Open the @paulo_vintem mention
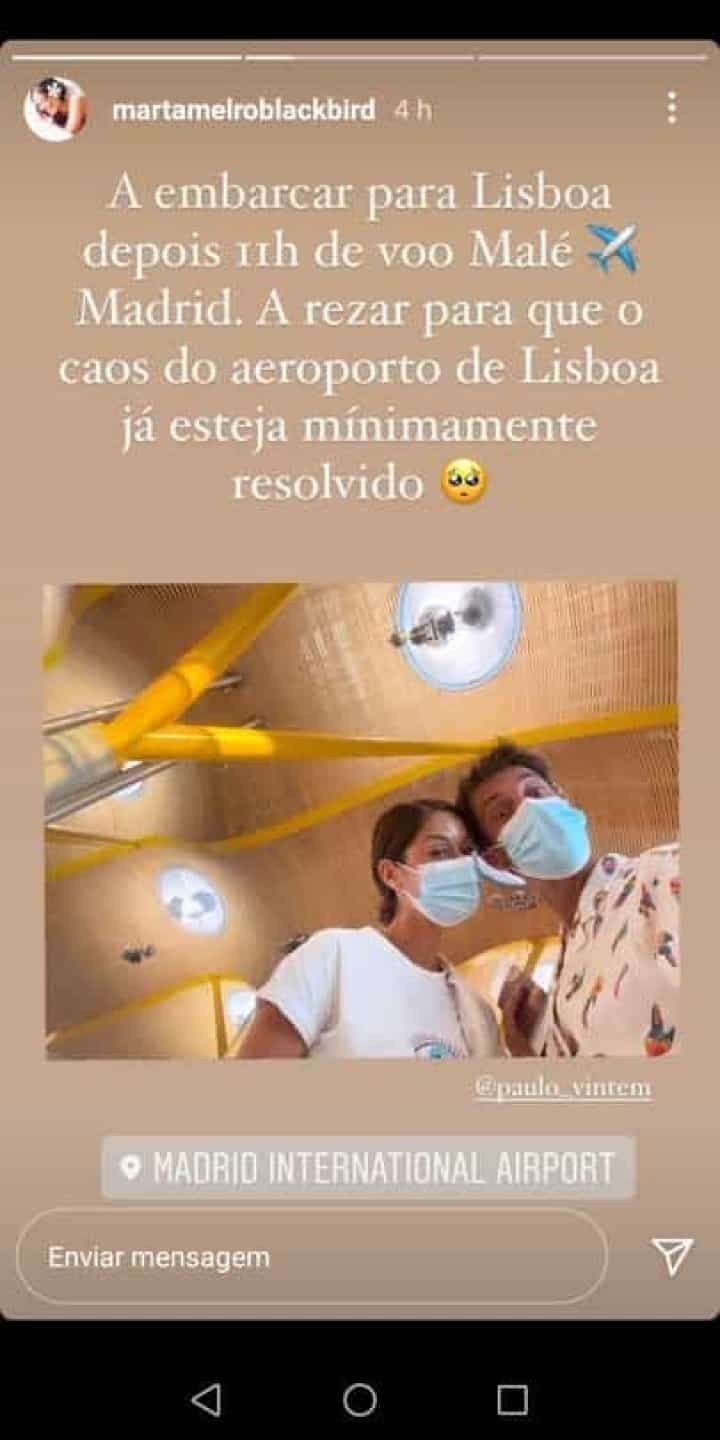 (x=563, y=1087)
